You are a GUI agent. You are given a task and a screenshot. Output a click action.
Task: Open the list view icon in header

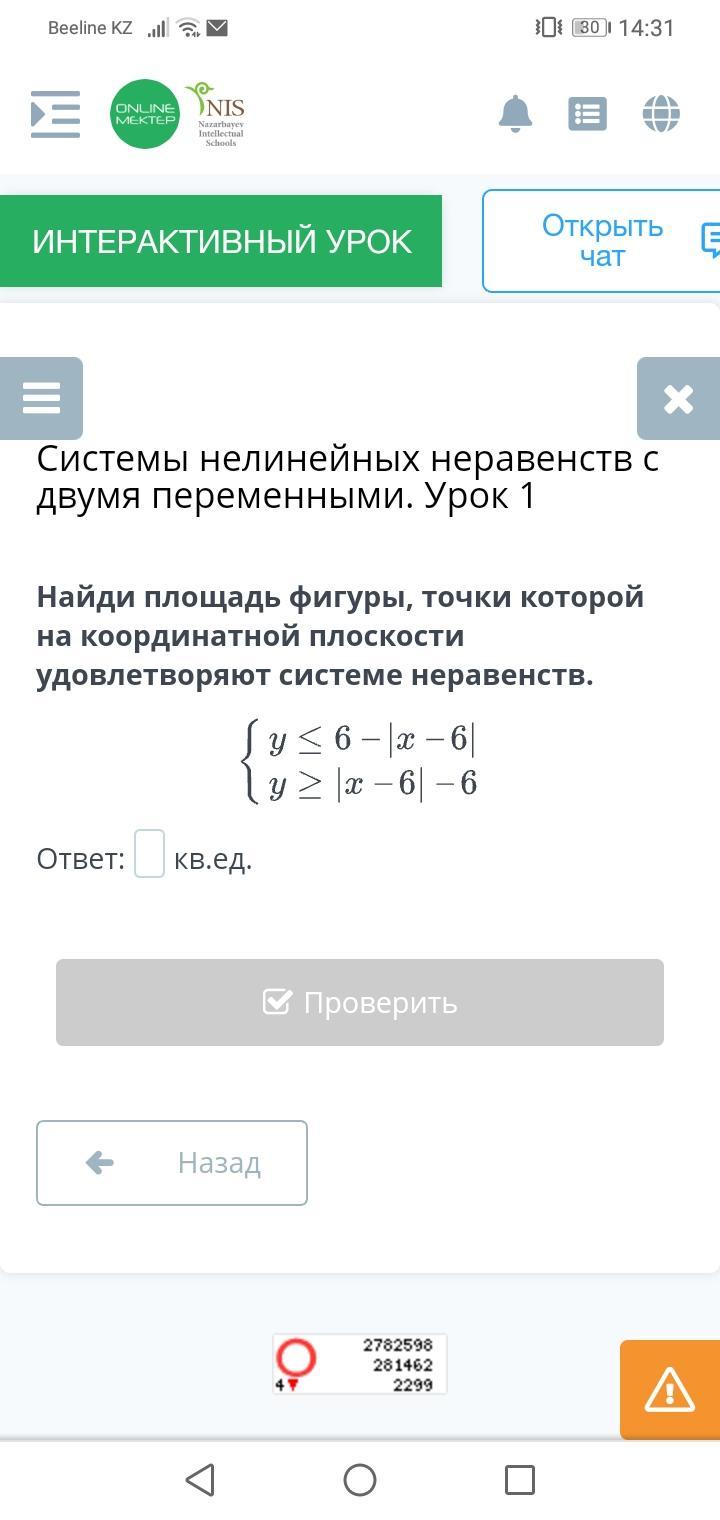tap(588, 114)
